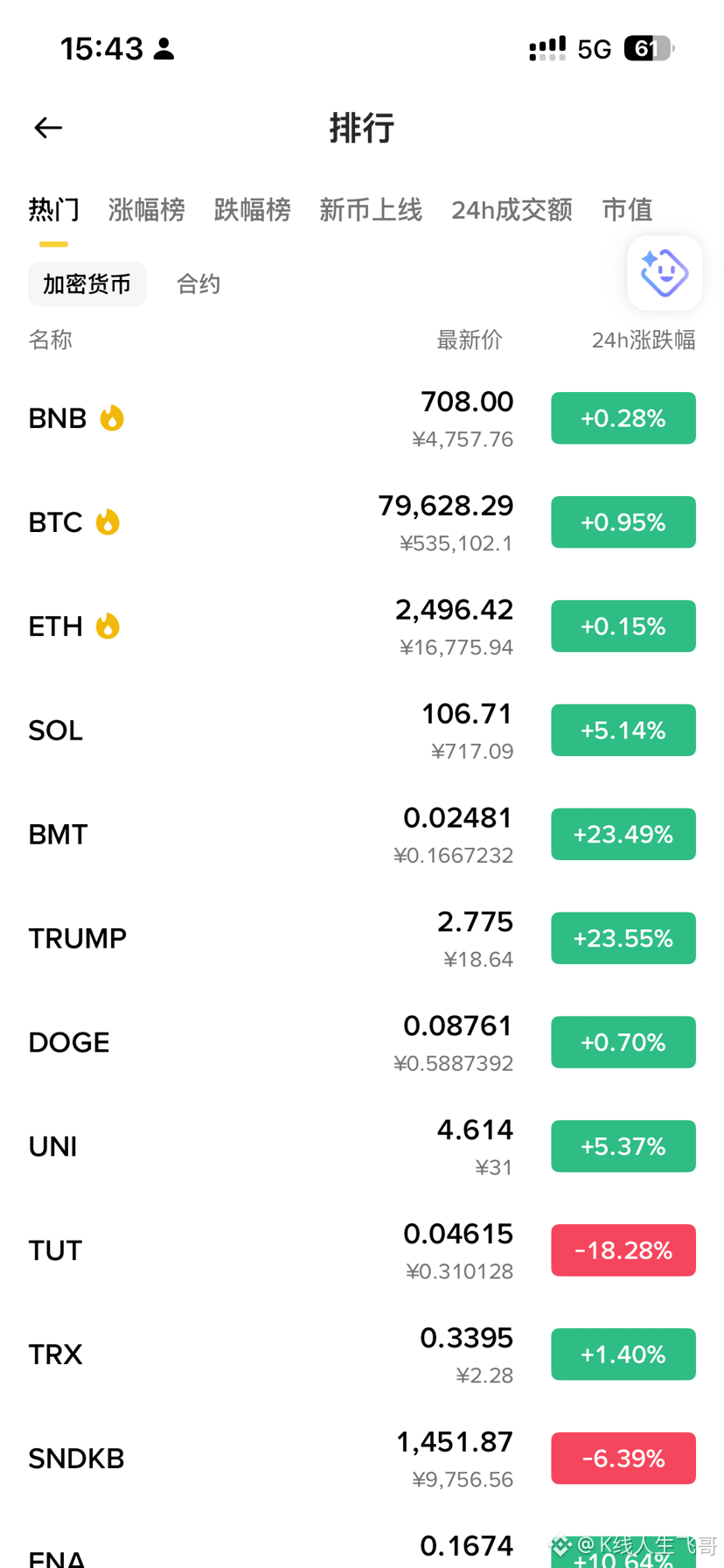
Task: Go back using the arrow
Action: pyautogui.click(x=48, y=128)
